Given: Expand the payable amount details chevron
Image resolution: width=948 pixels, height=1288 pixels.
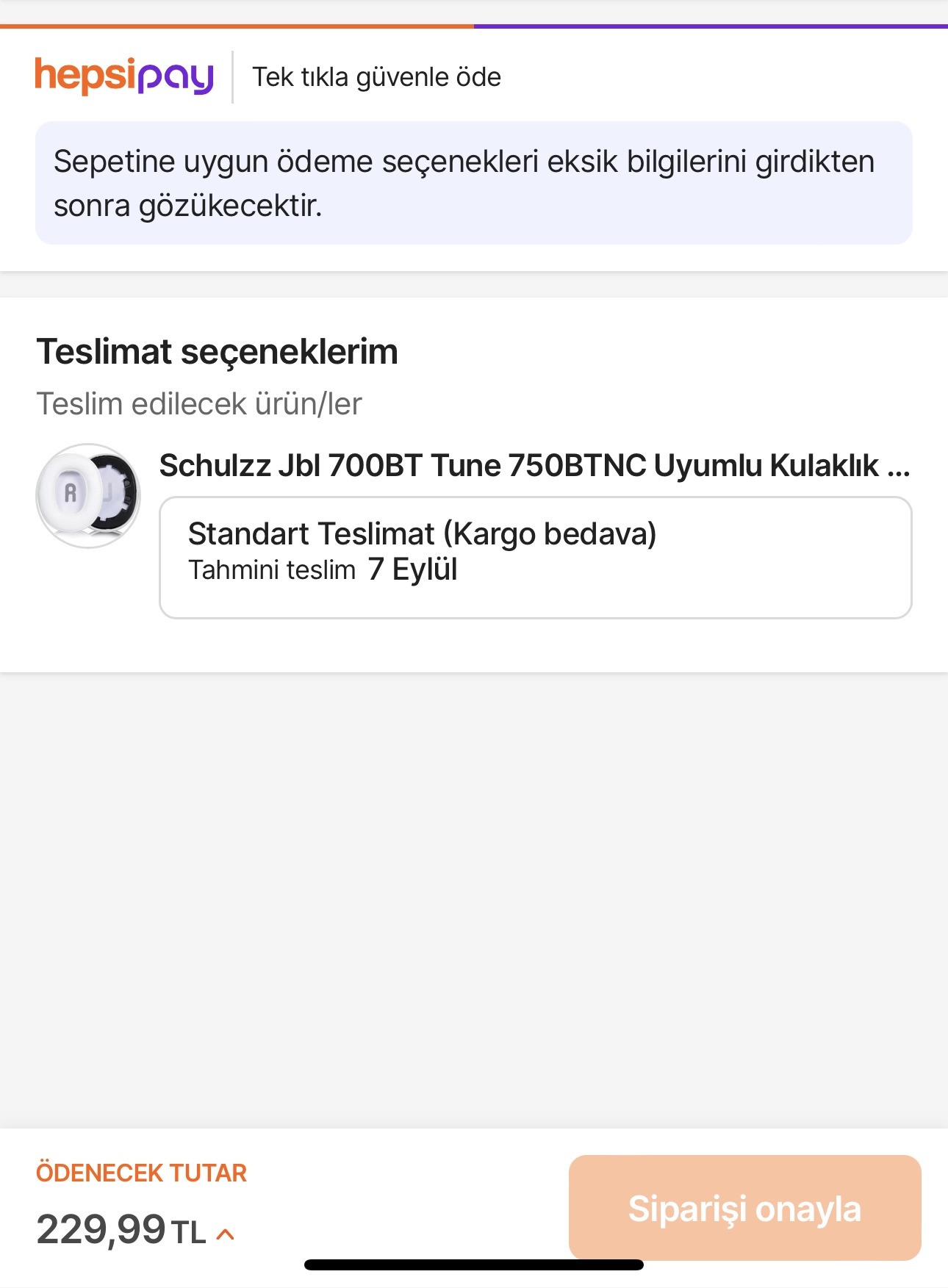Looking at the screenshot, I should (226, 1234).
